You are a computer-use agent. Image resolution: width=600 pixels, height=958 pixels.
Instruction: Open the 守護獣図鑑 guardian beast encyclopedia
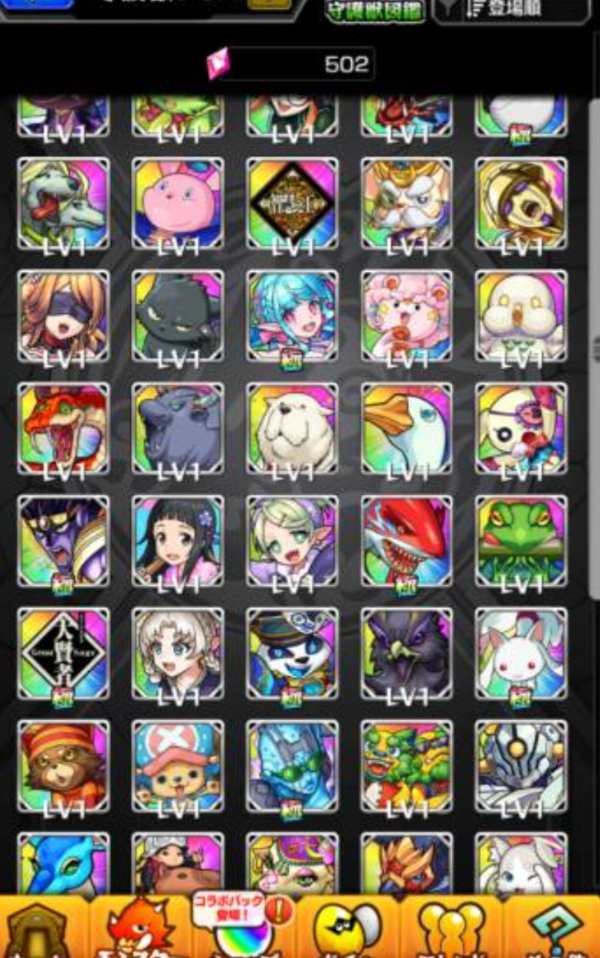375,11
